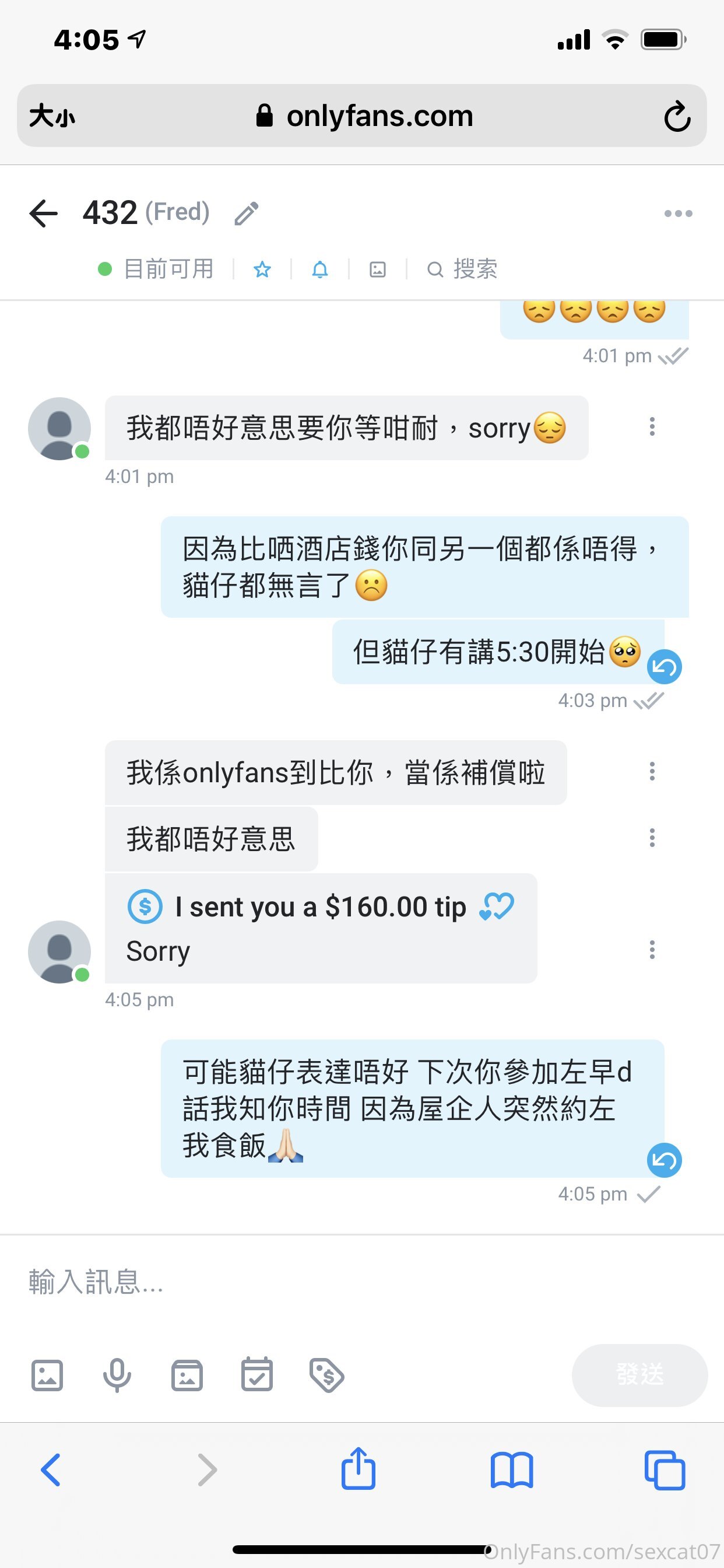Focus the 輸入訊息 message field

(362, 1282)
